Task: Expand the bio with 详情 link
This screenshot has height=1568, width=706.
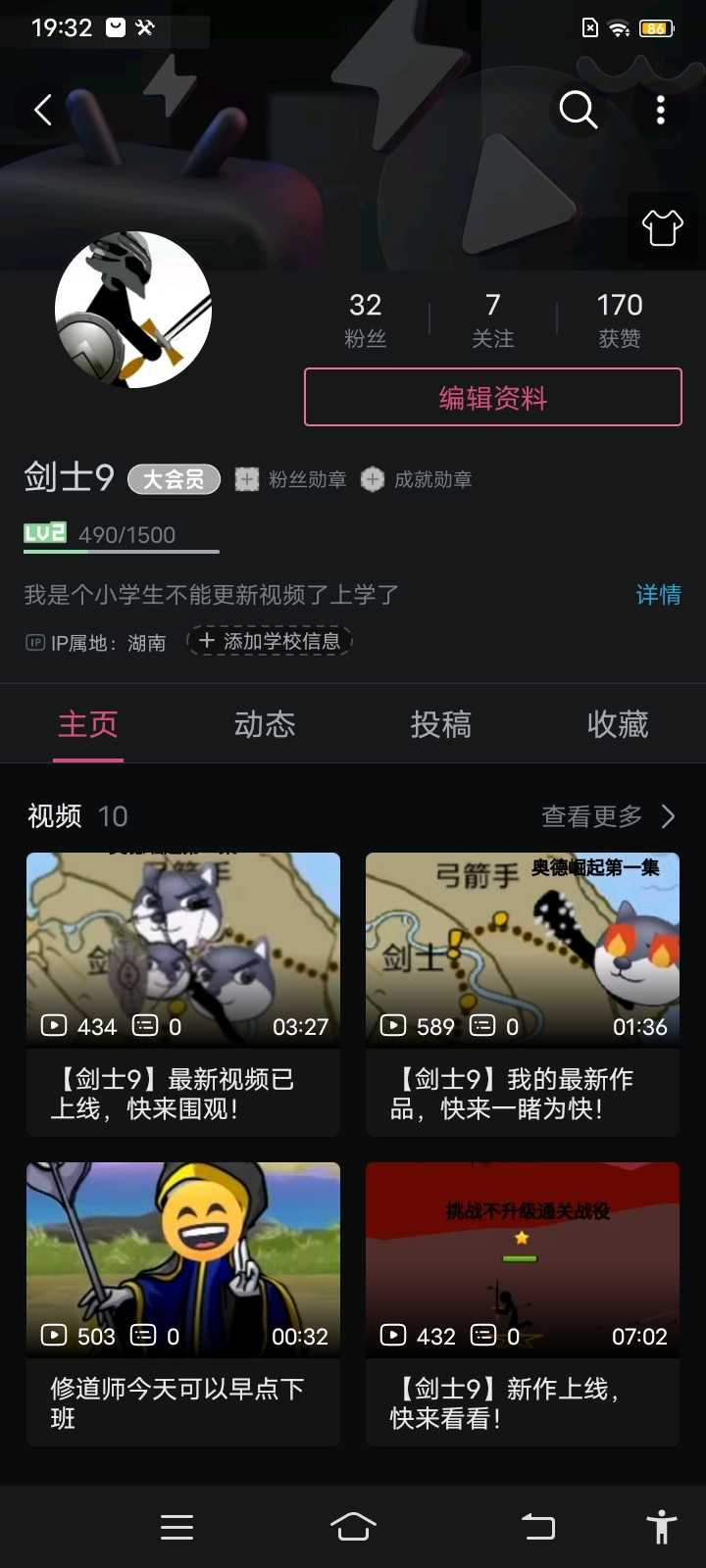Action: [658, 595]
